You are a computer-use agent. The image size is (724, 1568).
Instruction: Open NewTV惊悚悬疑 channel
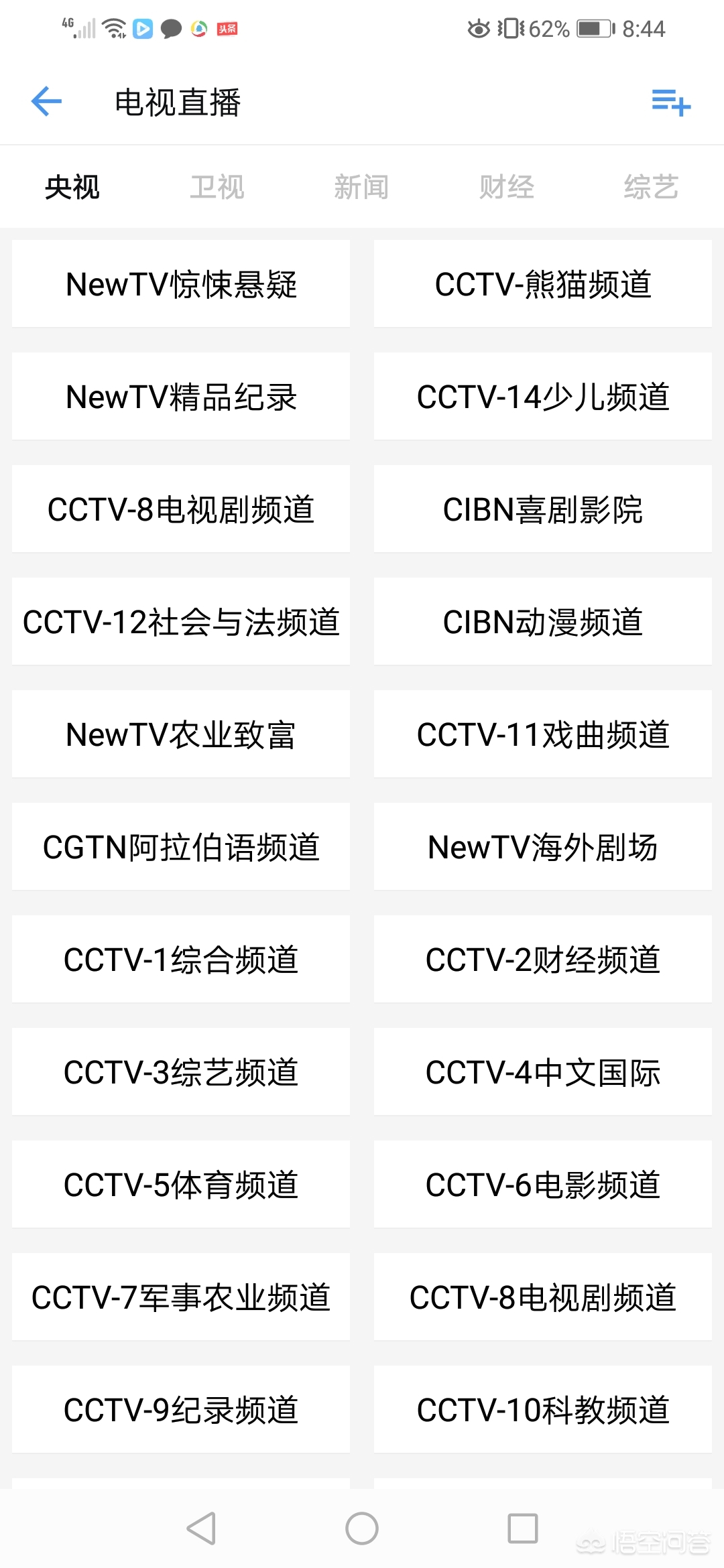click(181, 284)
